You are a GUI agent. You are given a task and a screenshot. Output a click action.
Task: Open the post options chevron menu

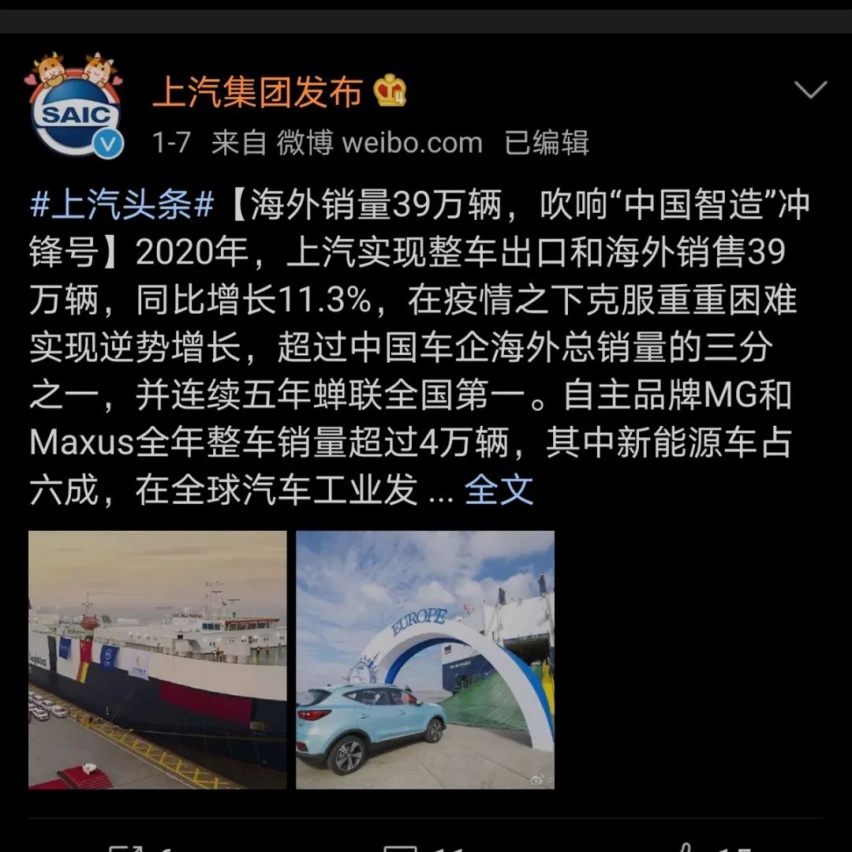(810, 90)
